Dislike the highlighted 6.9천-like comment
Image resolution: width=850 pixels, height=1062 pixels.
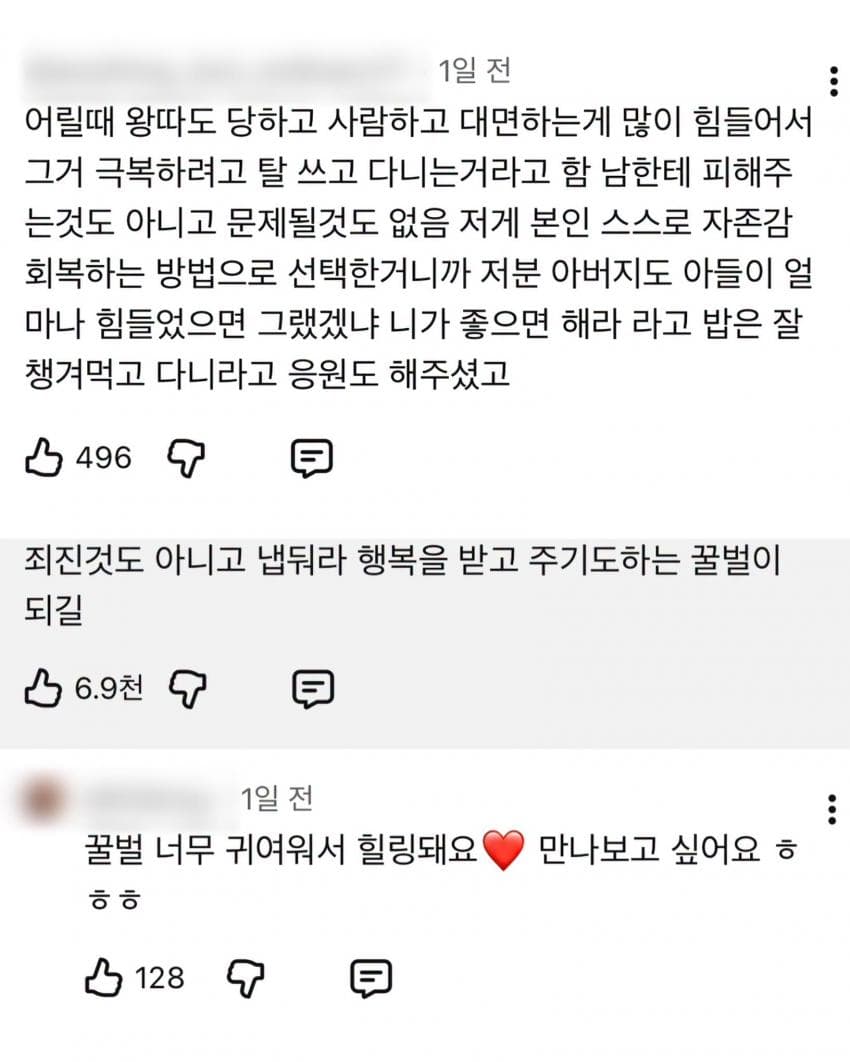click(x=188, y=689)
